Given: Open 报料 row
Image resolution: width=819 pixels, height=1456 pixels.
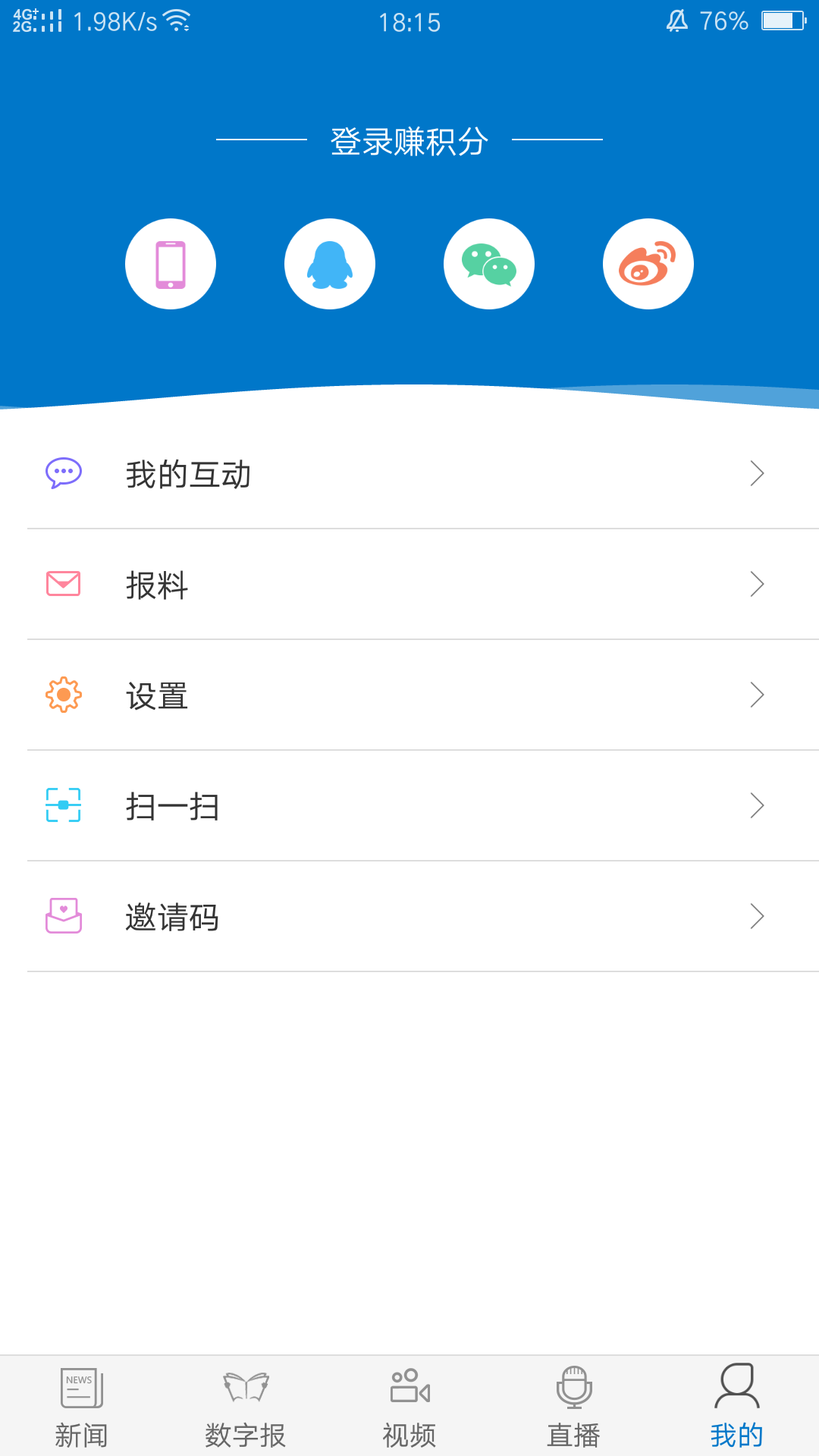Looking at the screenshot, I should coord(409,585).
